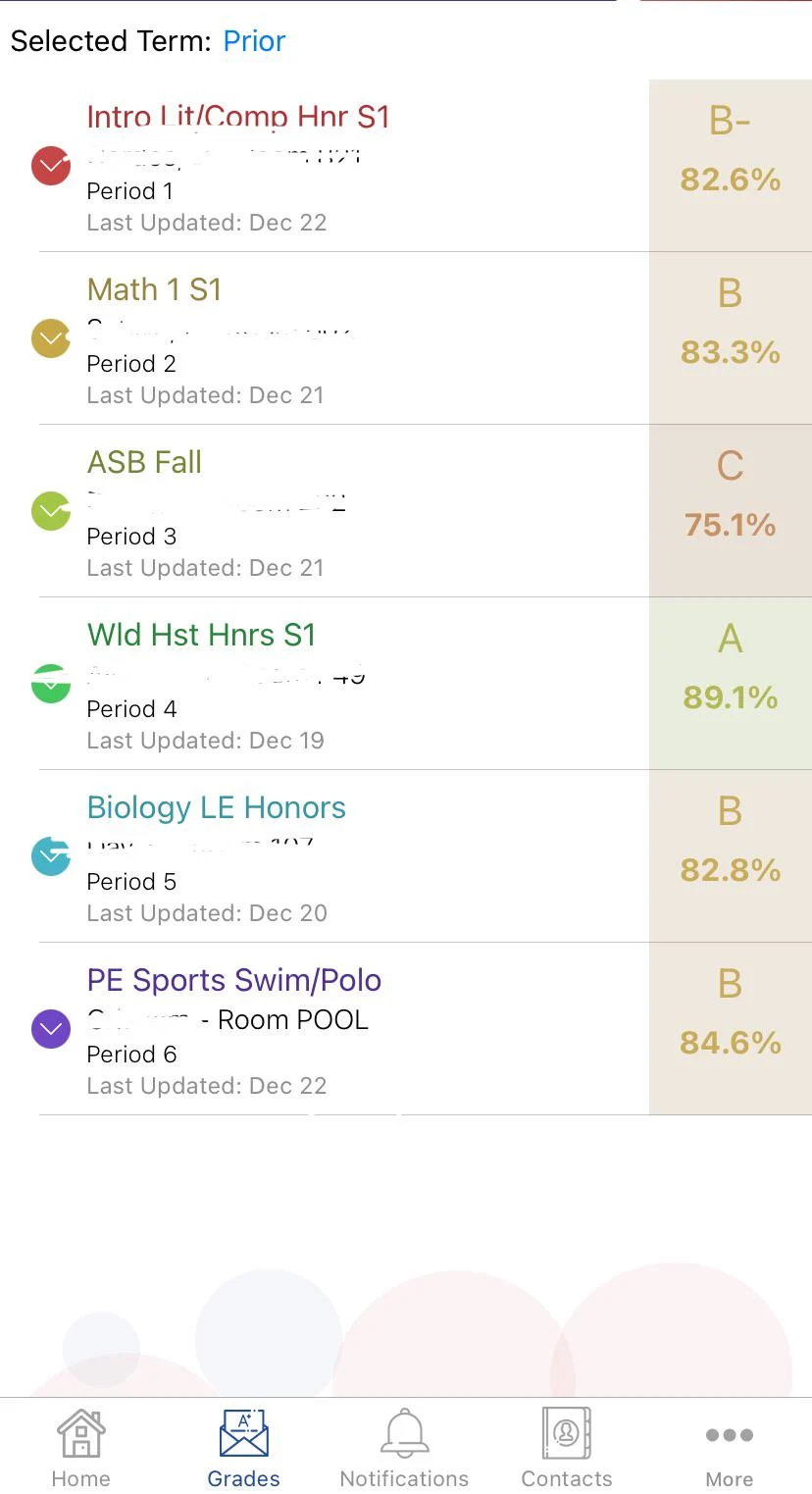Viewport: 812px width, 1494px height.
Task: Change the selected term via Prior link
Action: 254,41
